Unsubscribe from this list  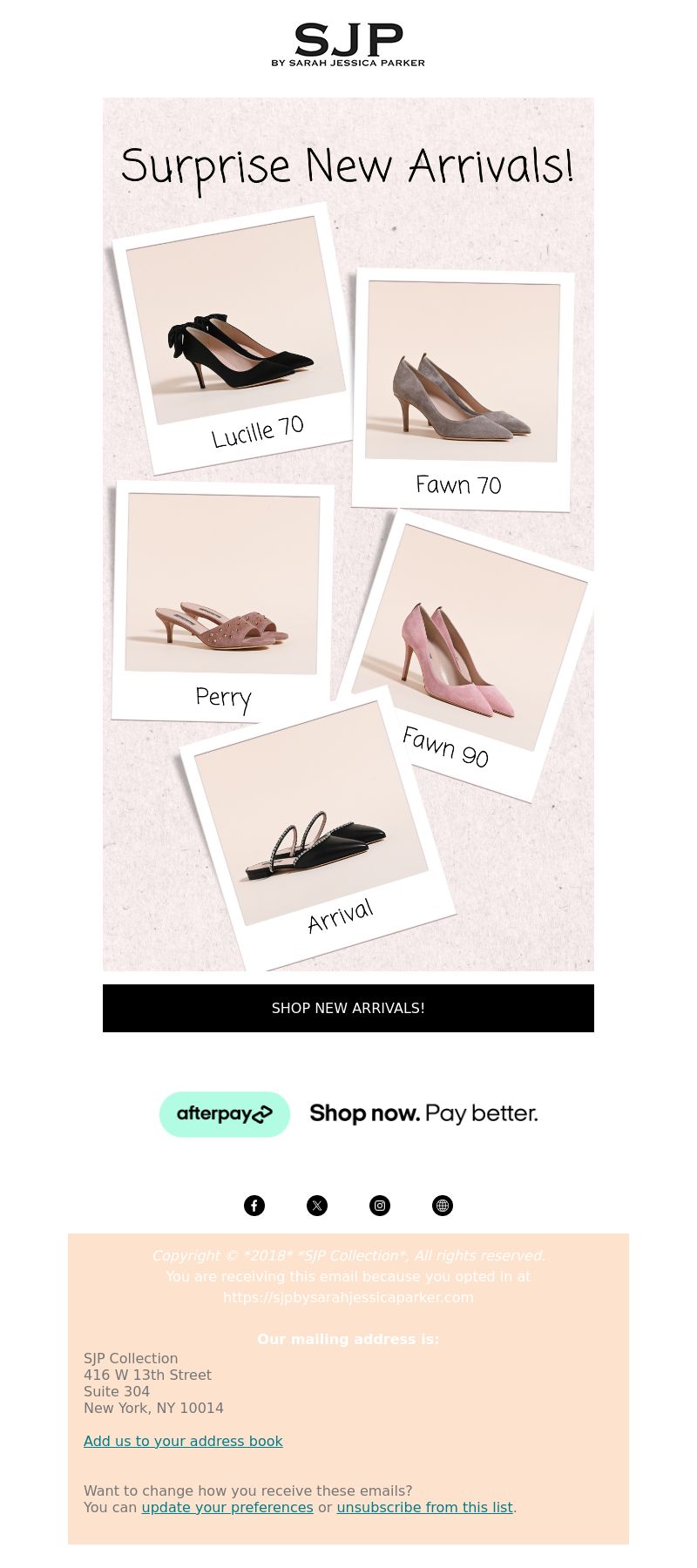click(424, 1507)
